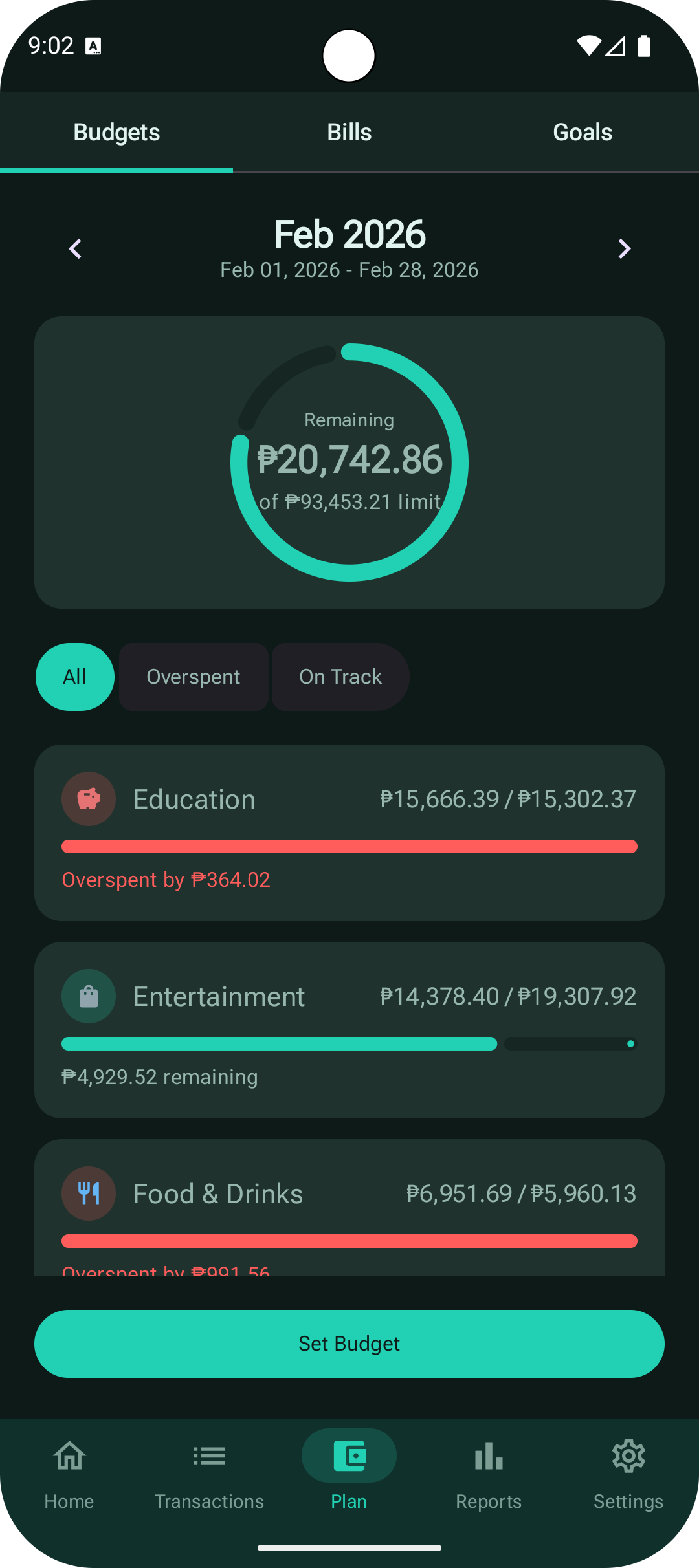Tap the remaining balance ring chart
The width and height of the screenshot is (699, 1568).
(349, 461)
